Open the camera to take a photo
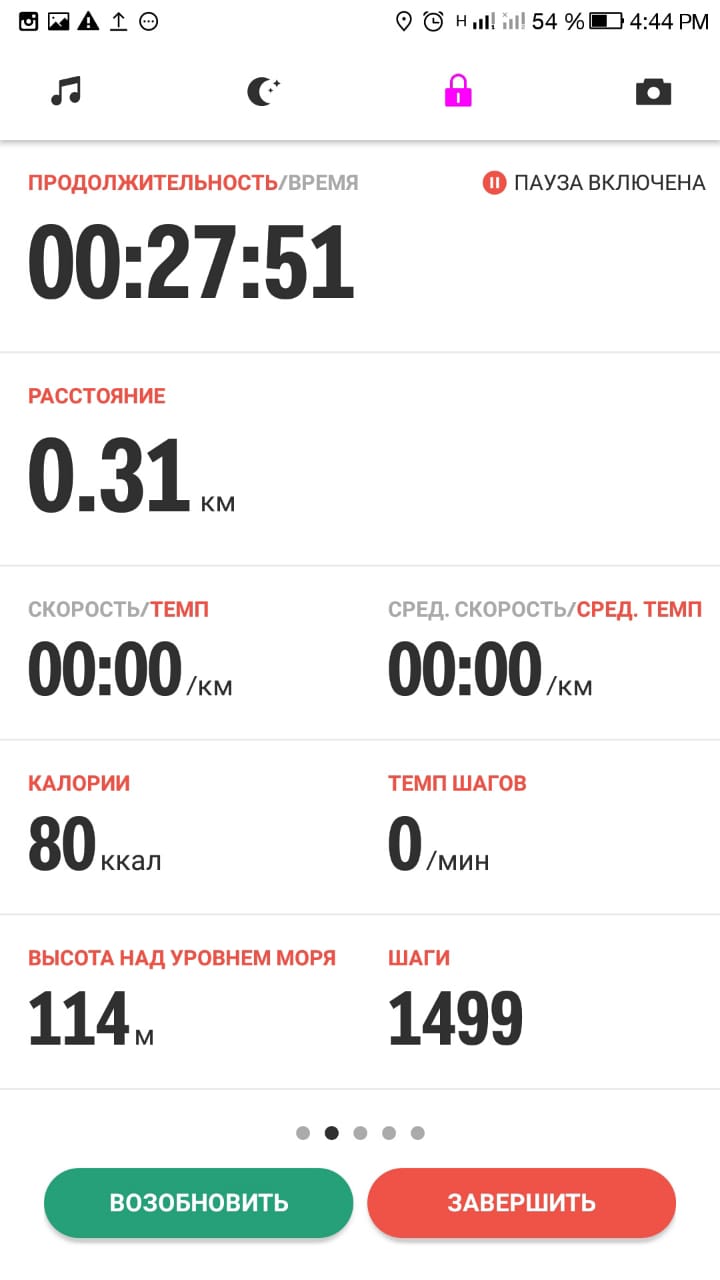The height and width of the screenshot is (1280, 720). tap(653, 93)
